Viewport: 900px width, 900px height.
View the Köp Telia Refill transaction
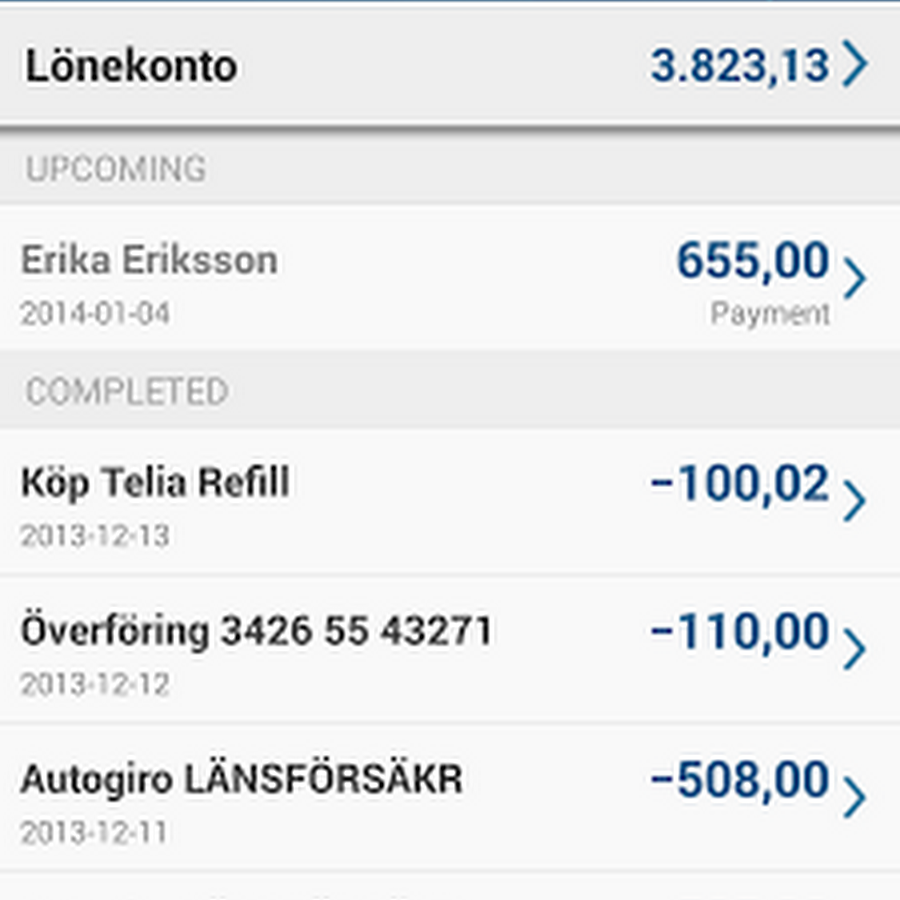click(450, 502)
